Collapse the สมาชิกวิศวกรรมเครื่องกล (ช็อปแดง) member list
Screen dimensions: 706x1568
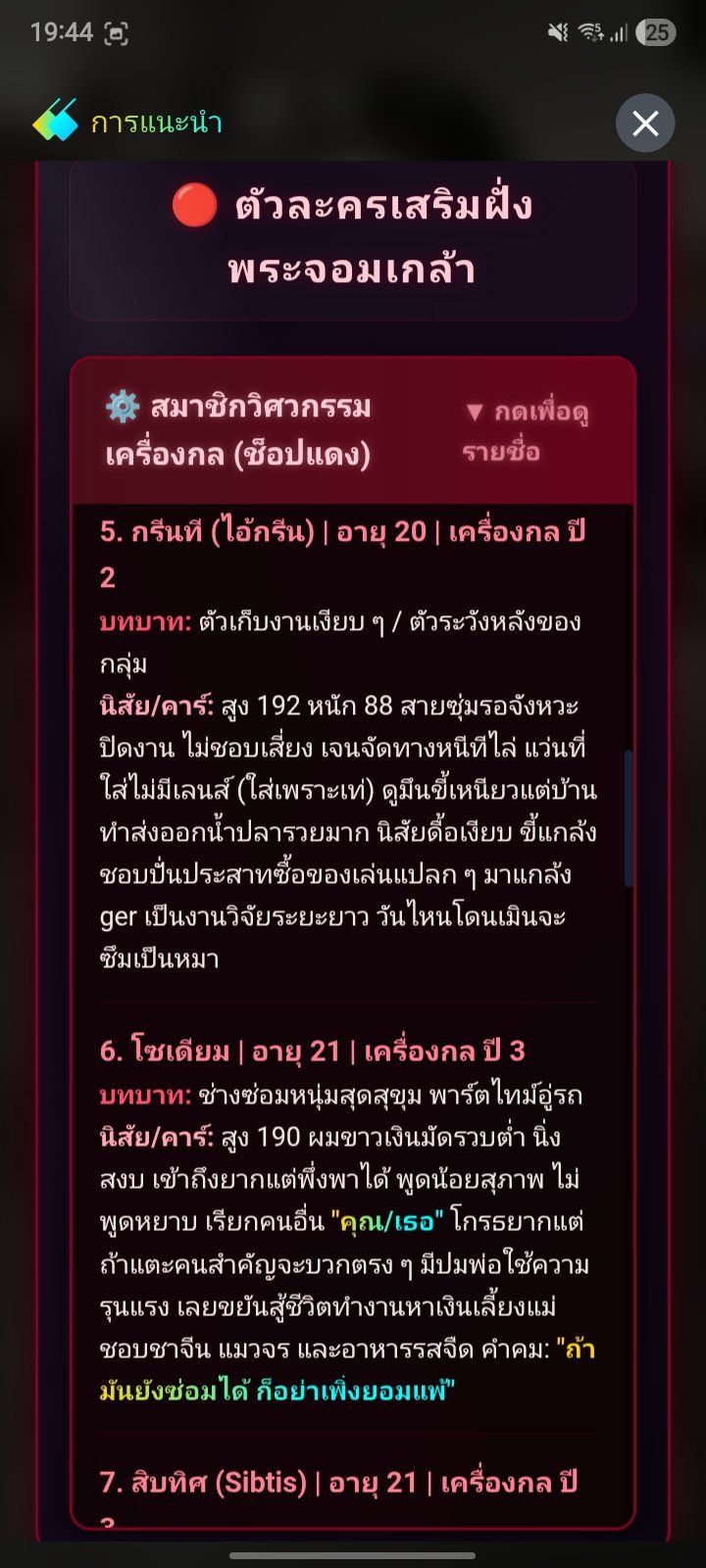[x=353, y=431]
